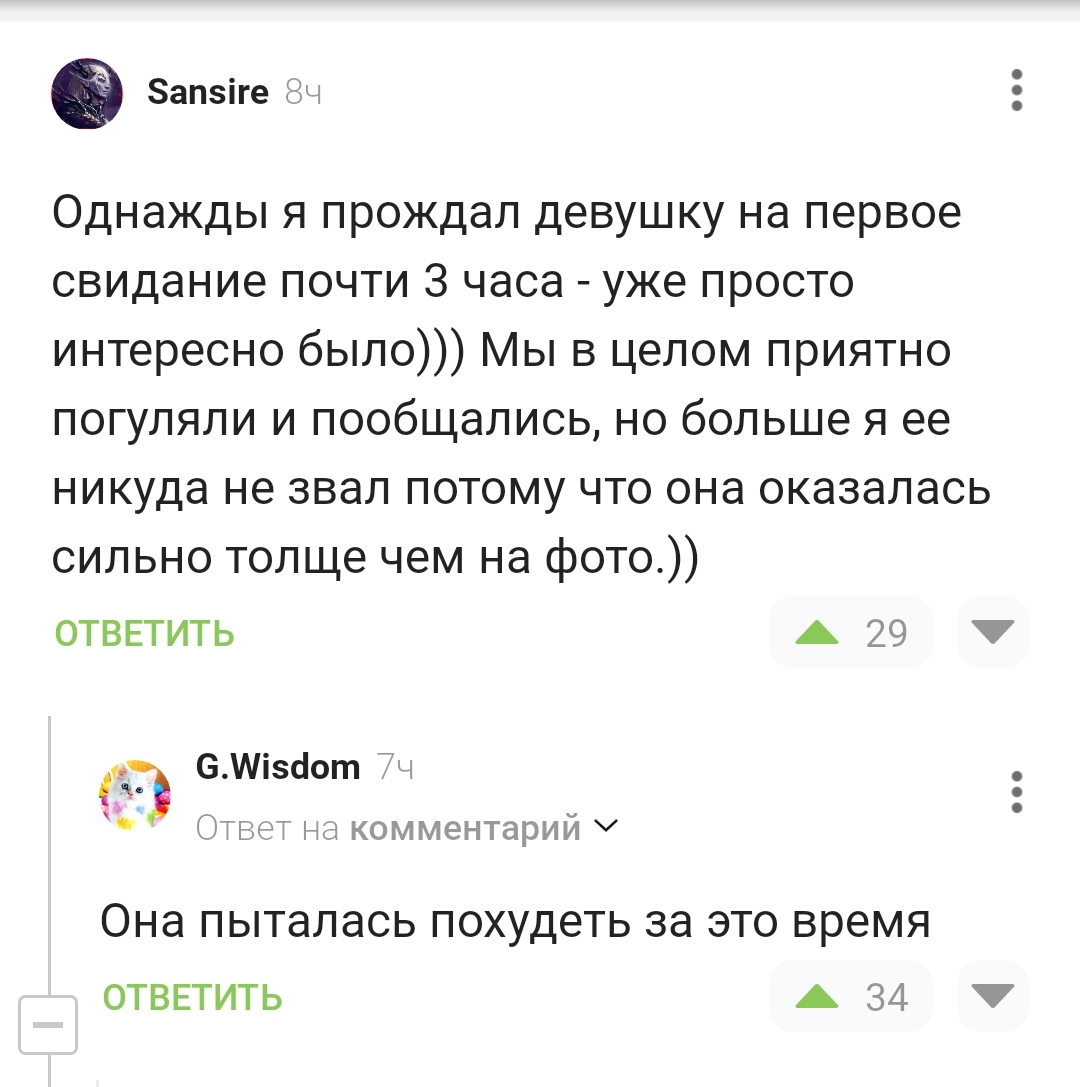Expand the 'Ответ на комментарий' dropdown
Screen dimensions: 1080x1087
pyautogui.click(x=607, y=827)
